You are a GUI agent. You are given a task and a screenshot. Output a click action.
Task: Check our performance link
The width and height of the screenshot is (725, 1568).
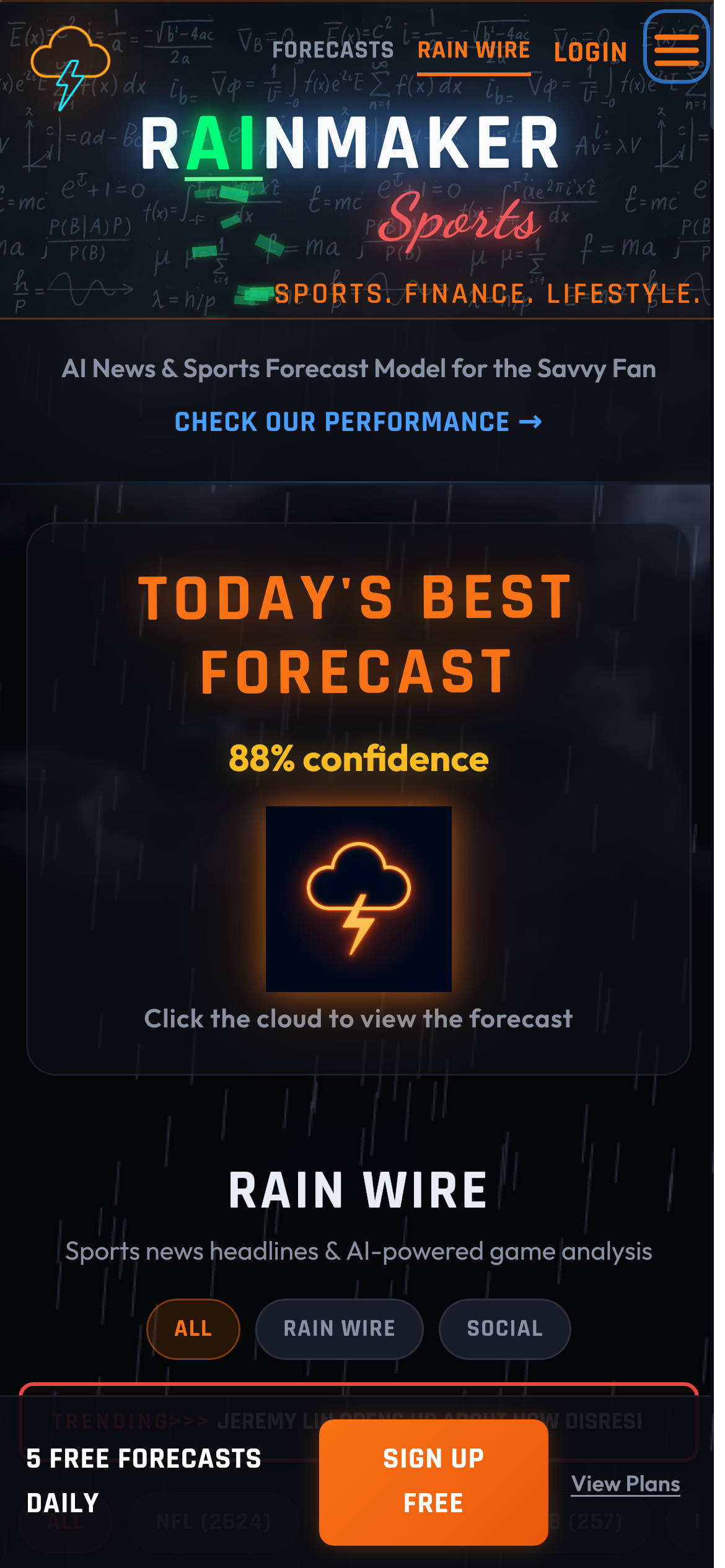click(358, 422)
